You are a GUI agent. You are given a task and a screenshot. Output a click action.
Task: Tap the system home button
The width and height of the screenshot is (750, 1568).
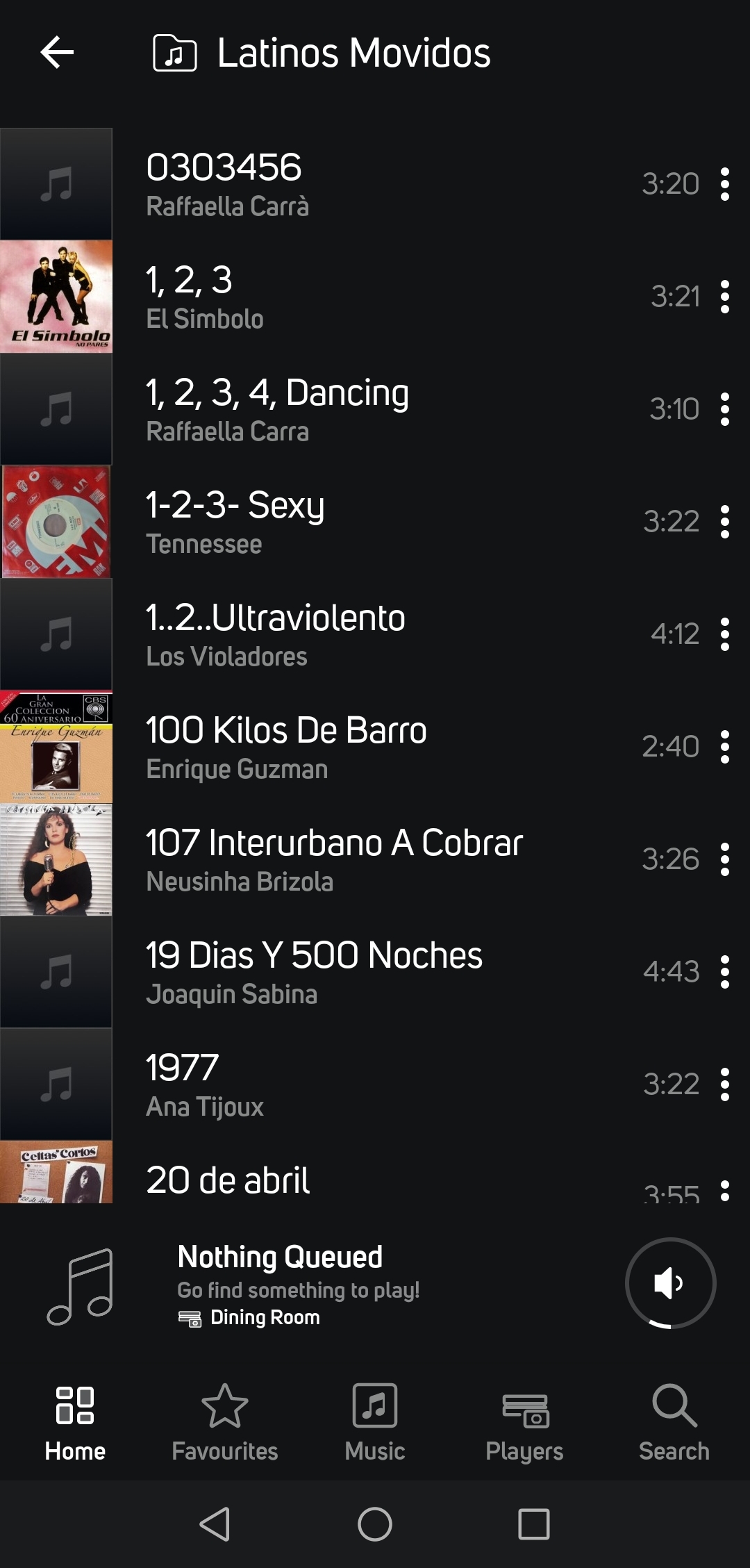375,1524
